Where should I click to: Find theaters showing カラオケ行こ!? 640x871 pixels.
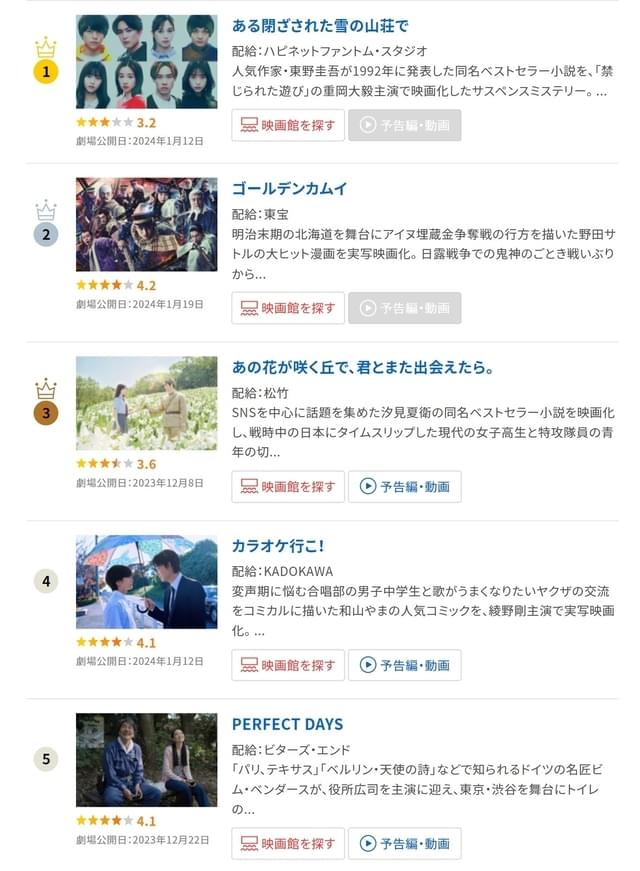point(288,665)
